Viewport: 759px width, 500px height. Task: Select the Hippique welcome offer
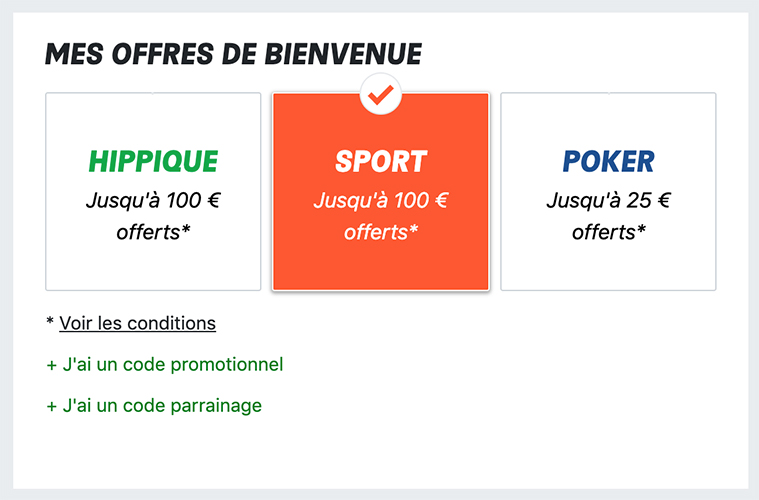click(153, 192)
